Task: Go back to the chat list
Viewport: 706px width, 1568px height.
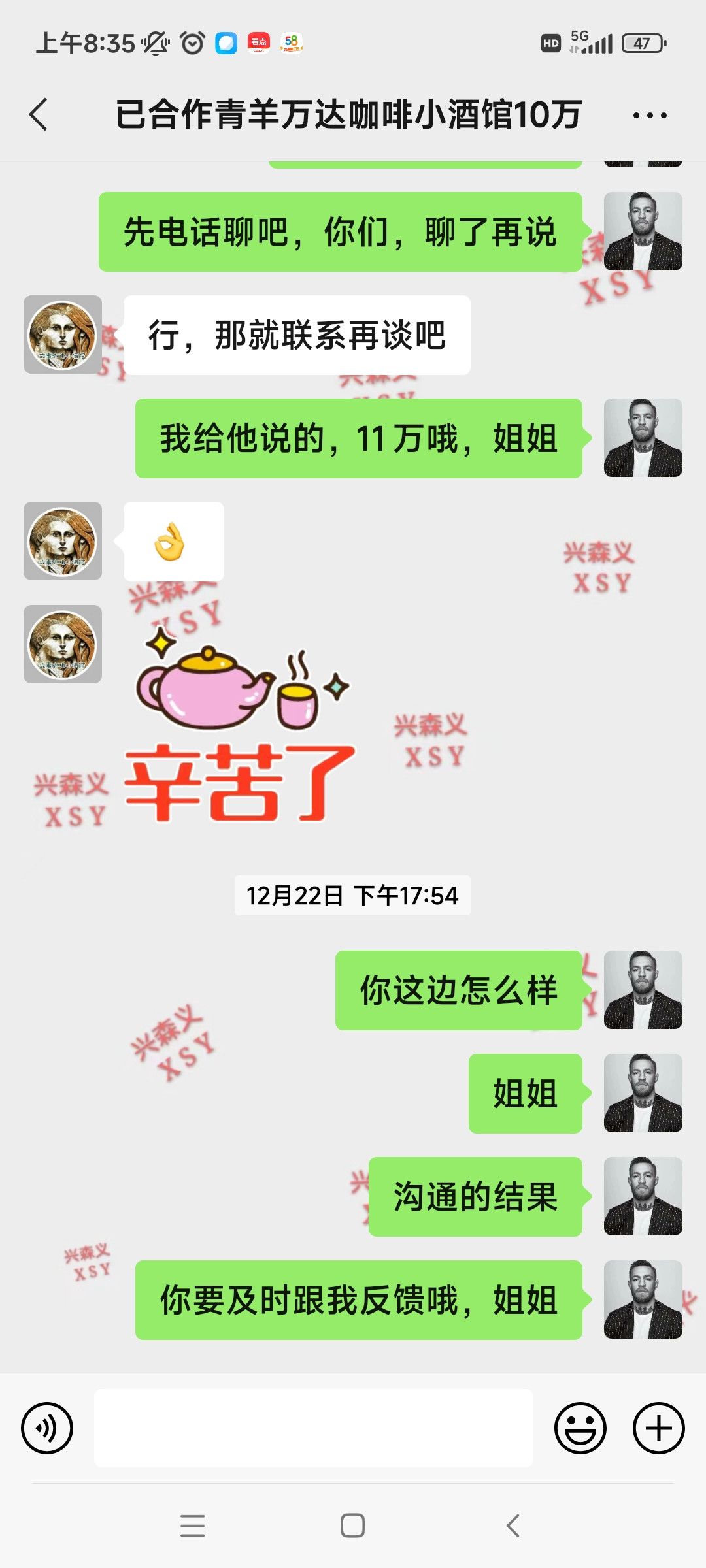Action: tap(39, 115)
